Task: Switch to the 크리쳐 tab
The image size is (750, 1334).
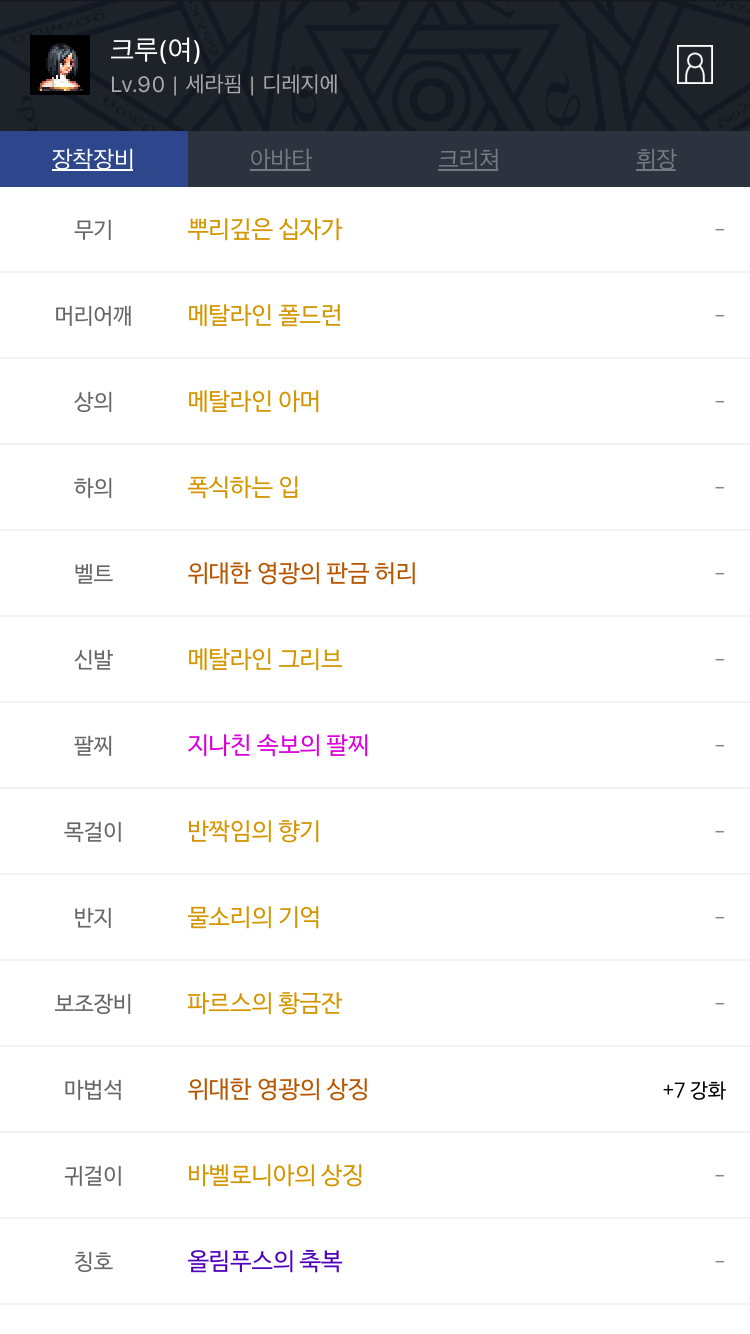Action: [x=468, y=159]
